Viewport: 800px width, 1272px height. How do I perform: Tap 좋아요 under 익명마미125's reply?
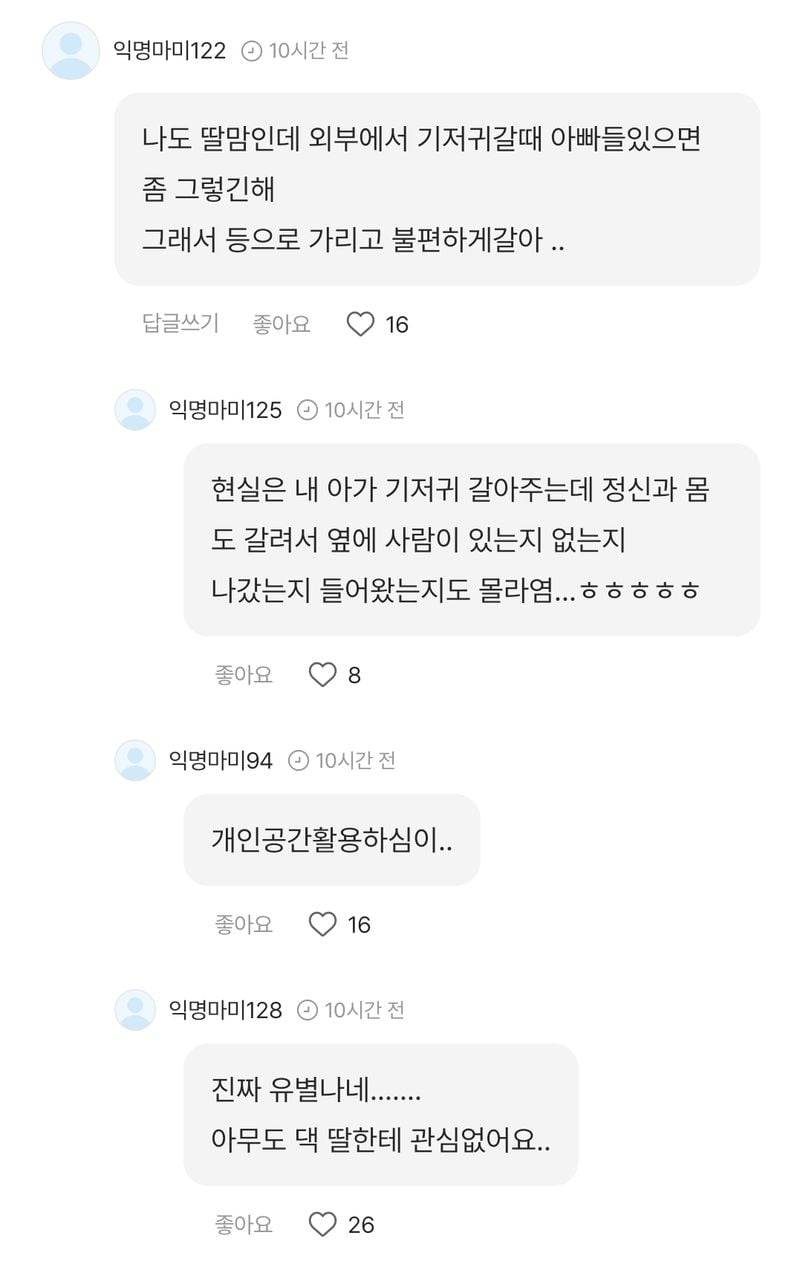coord(243,675)
